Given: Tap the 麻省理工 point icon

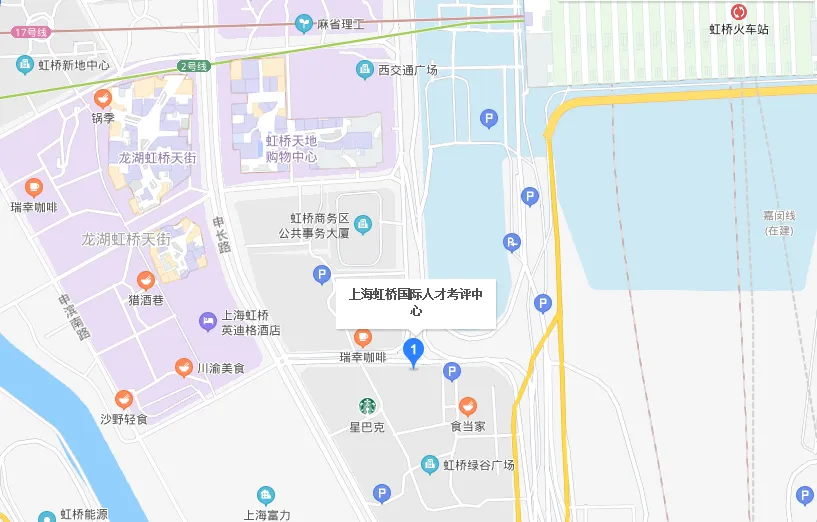Looking at the screenshot, I should tap(302, 22).
